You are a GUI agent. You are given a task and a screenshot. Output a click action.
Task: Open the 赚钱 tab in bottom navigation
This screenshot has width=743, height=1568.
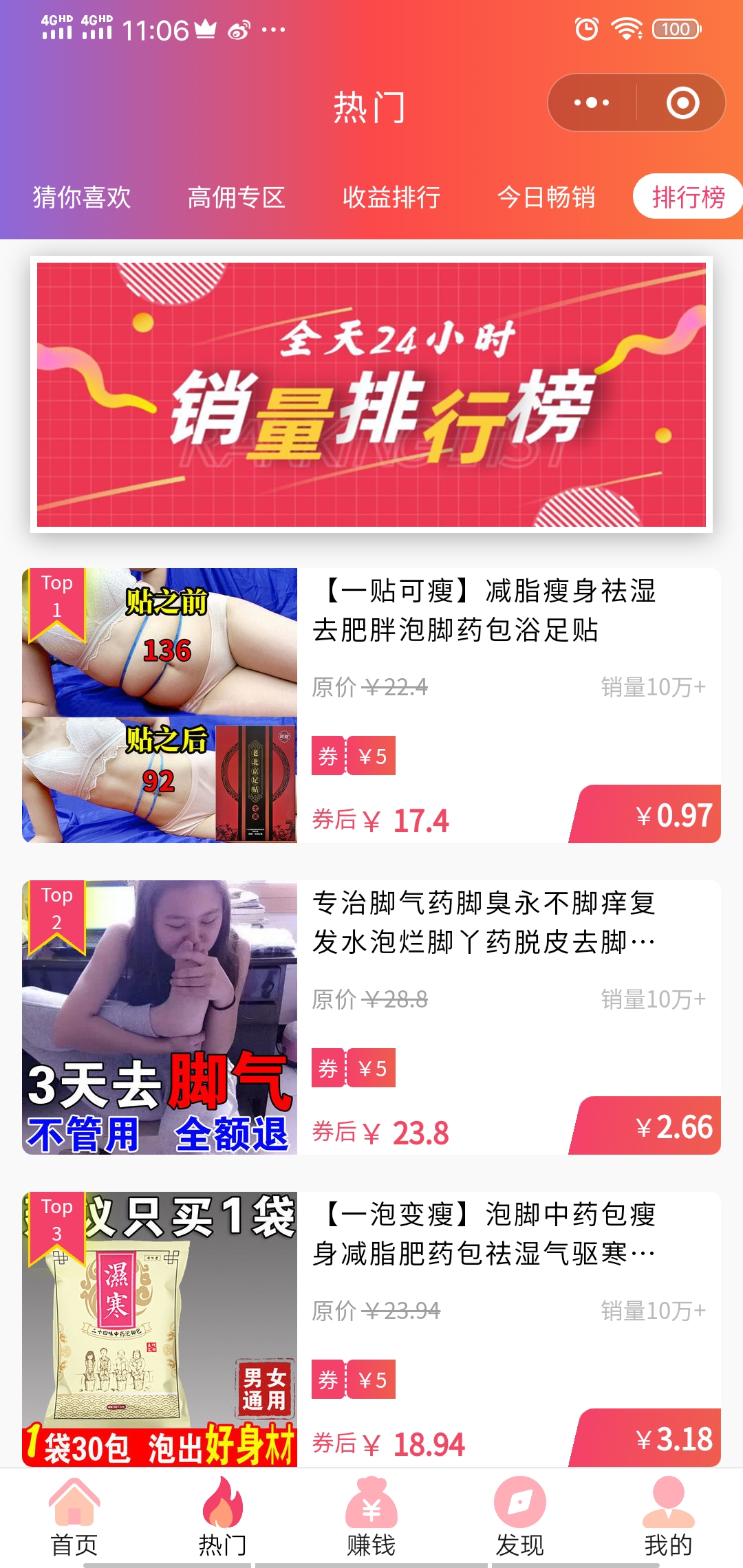click(371, 1518)
